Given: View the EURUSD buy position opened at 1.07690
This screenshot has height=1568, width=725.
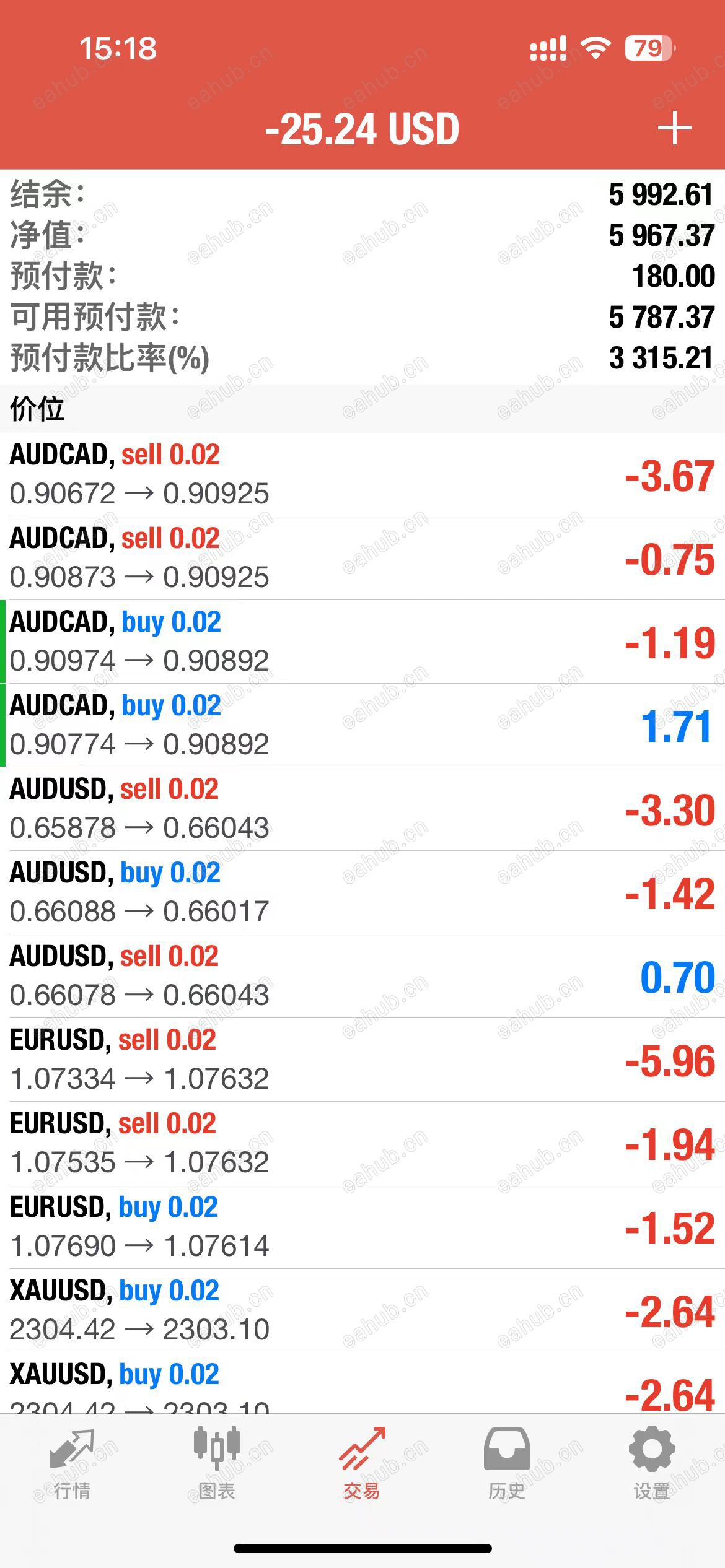Looking at the screenshot, I should [x=362, y=1227].
